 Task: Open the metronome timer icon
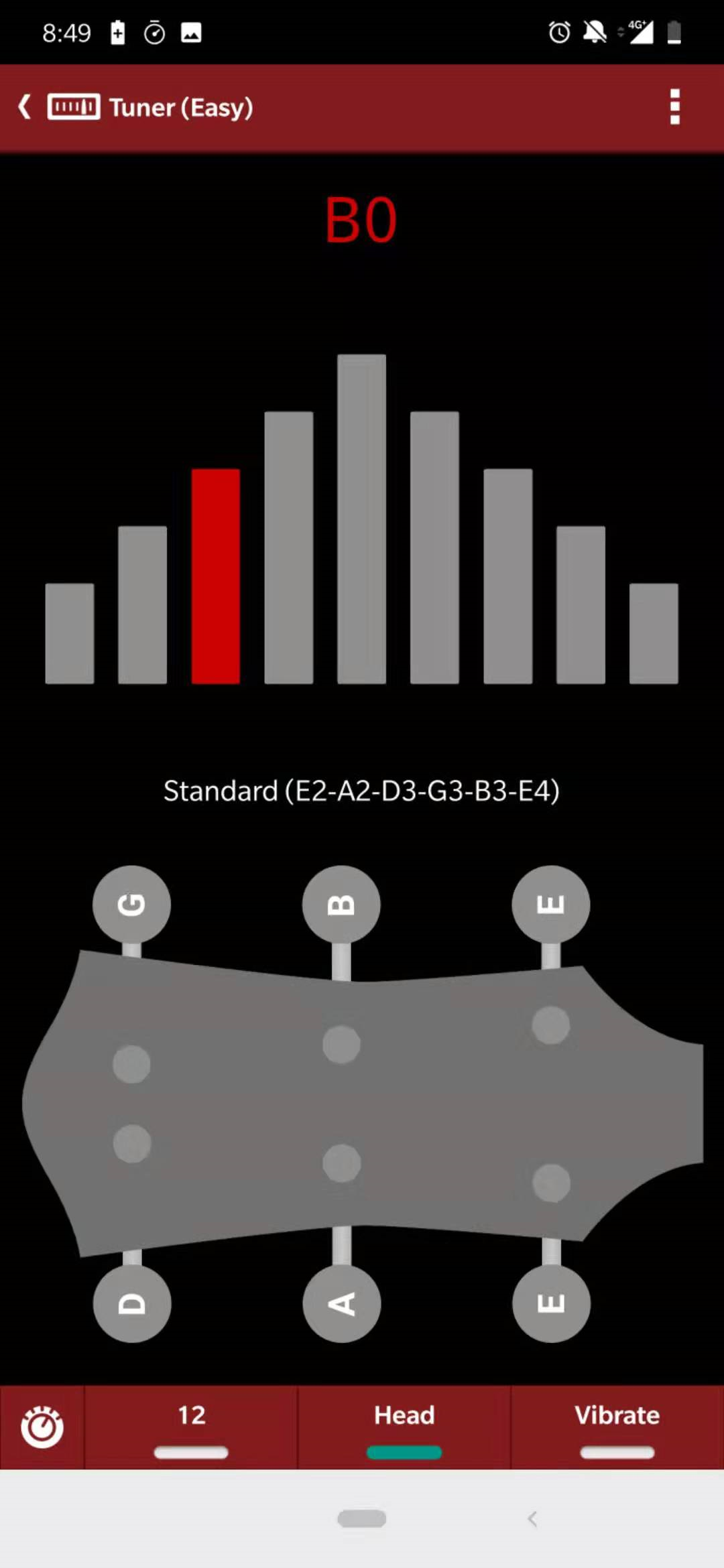point(42,1427)
